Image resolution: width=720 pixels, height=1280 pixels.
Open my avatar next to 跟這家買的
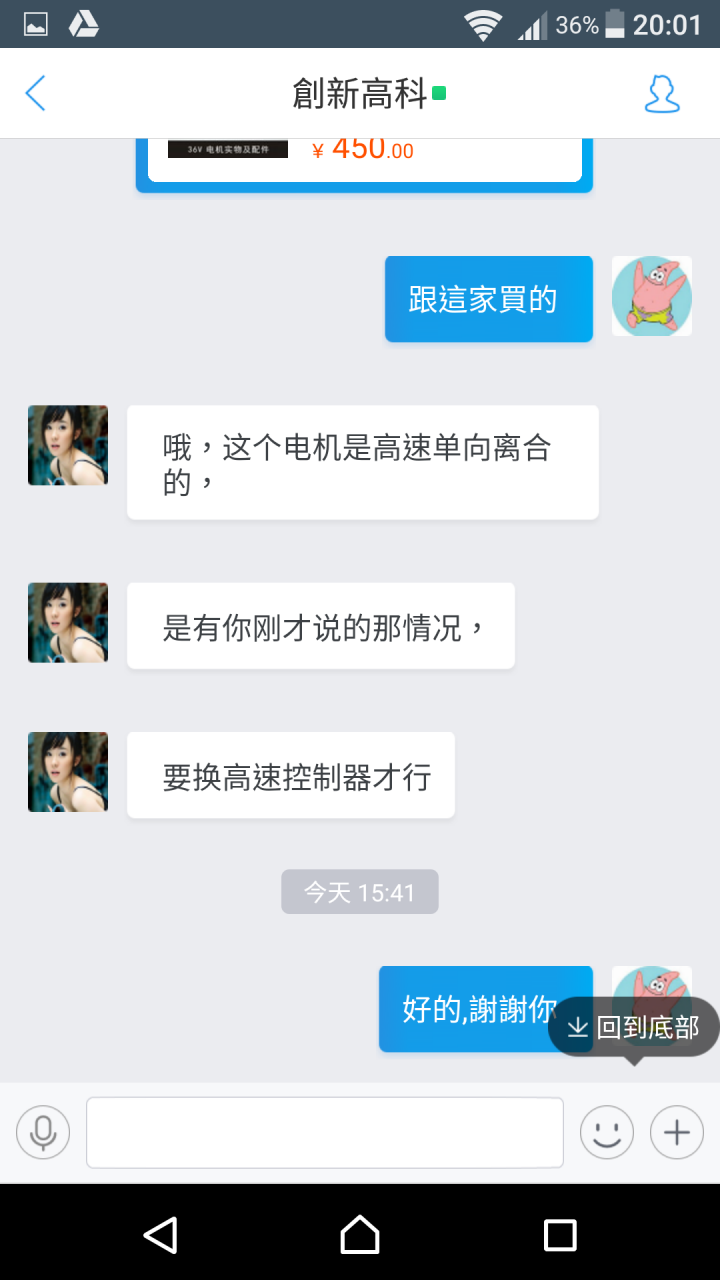(652, 296)
